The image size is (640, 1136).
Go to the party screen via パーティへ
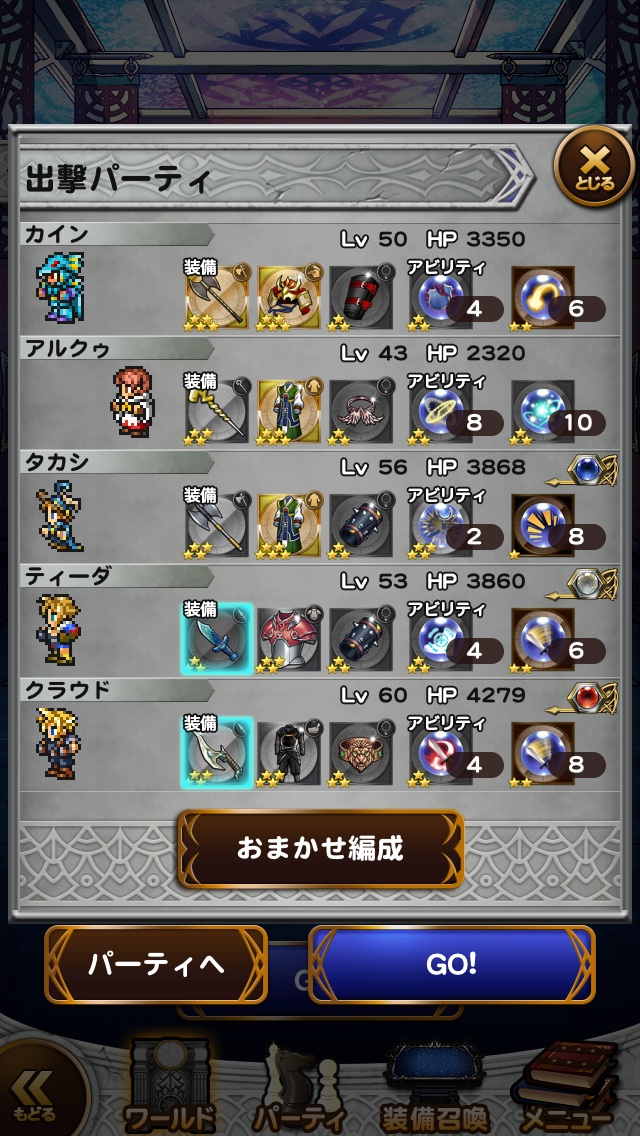(156, 964)
